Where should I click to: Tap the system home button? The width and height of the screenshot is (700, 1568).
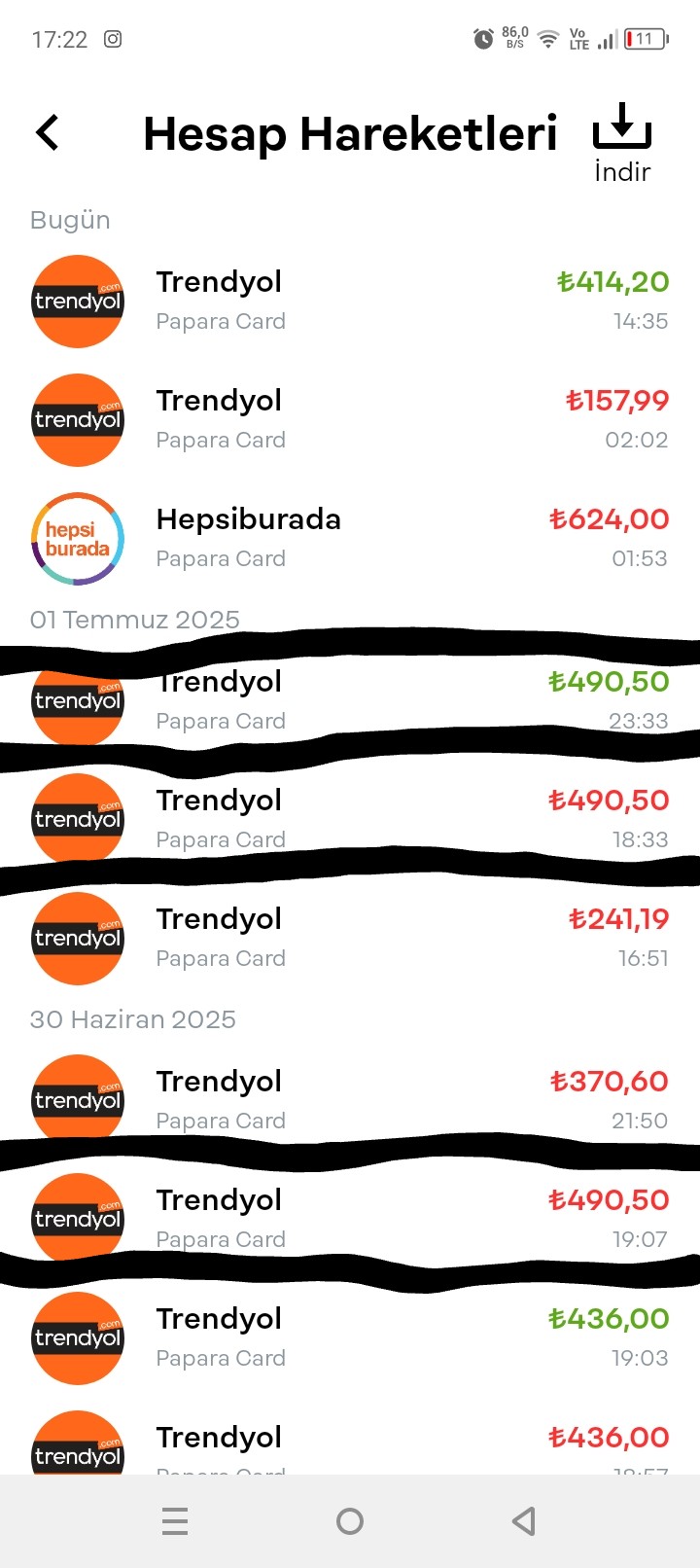point(350,1521)
